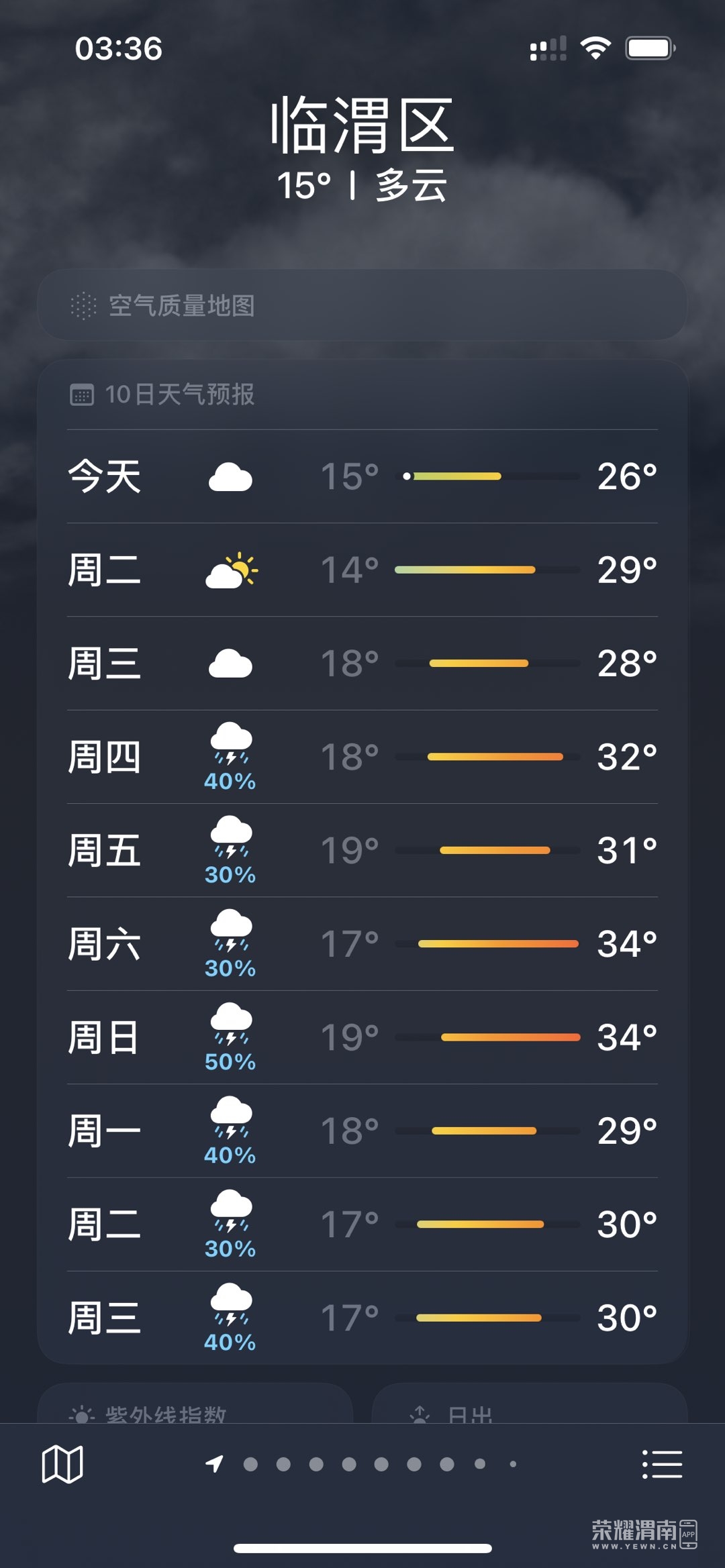Open the city list icon

point(662,1464)
